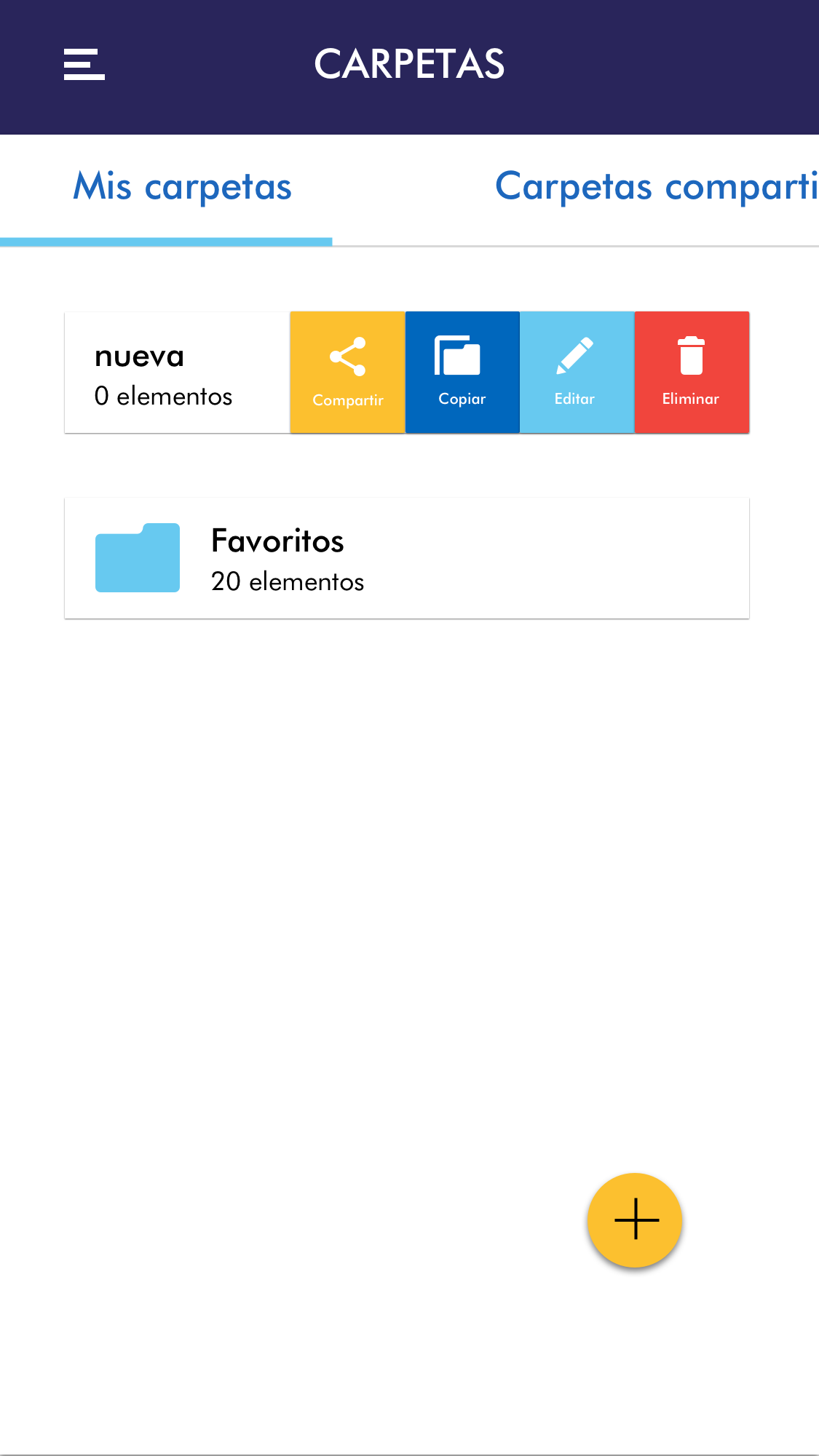Switch to Mis carpetas tab

(182, 187)
